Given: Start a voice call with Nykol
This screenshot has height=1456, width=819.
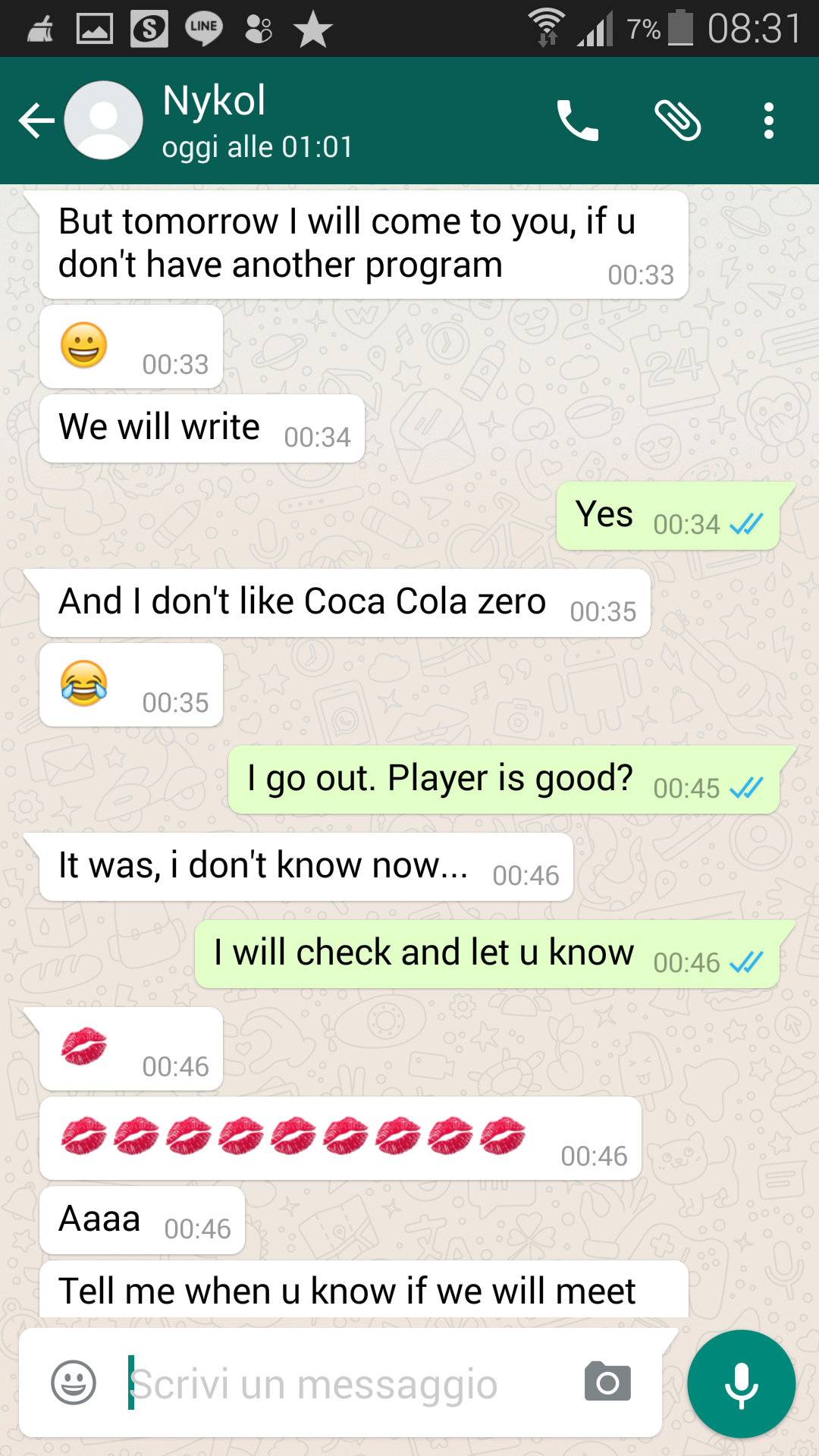Looking at the screenshot, I should [x=578, y=121].
